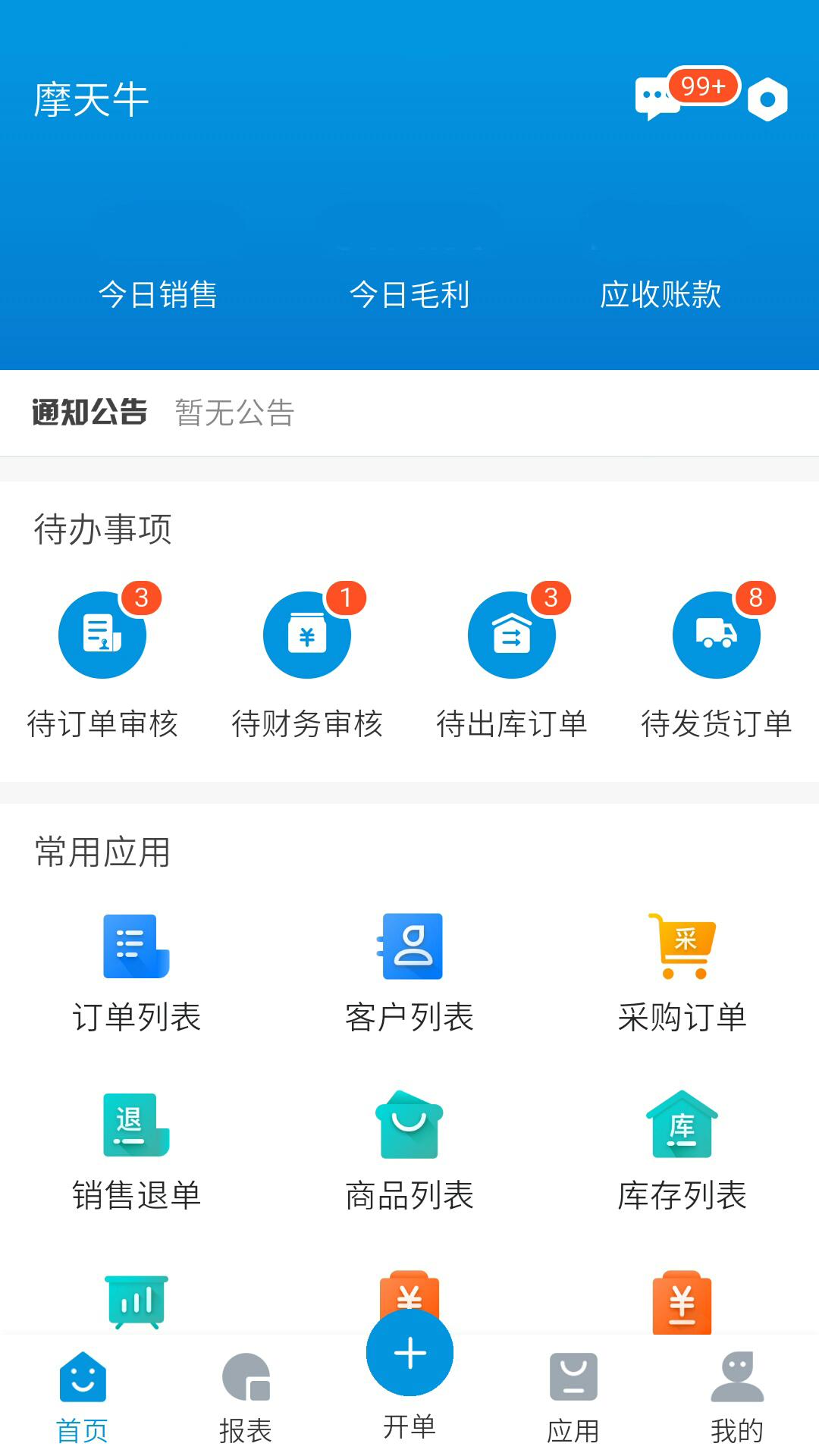Viewport: 819px width, 1456px height.
Task: Click the teal chart icon above bottom bar
Action: coord(135,1301)
